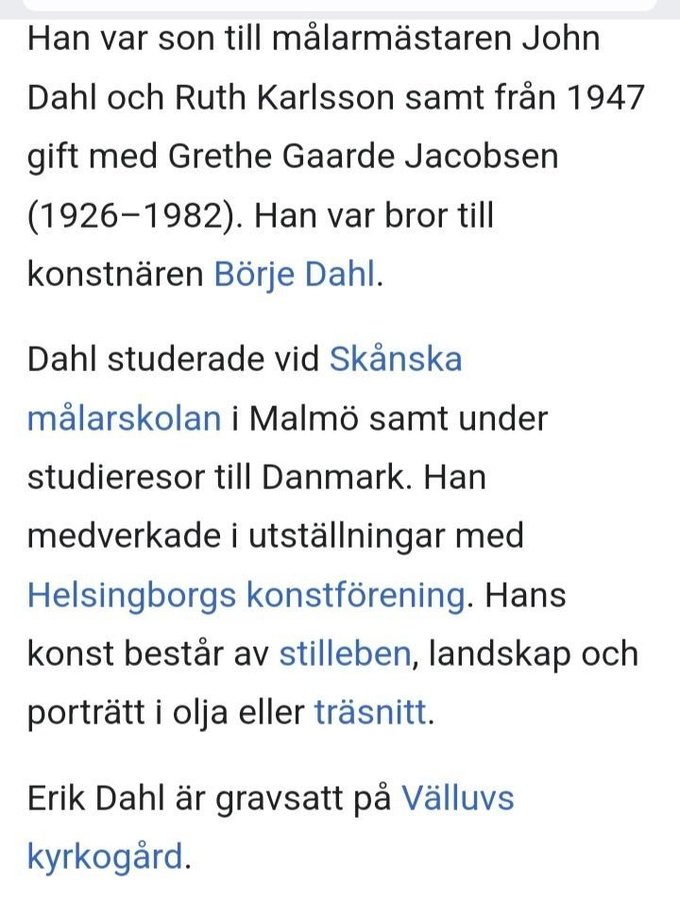Open the stilleben link
Screen dimensions: 680x900
pos(344,654)
